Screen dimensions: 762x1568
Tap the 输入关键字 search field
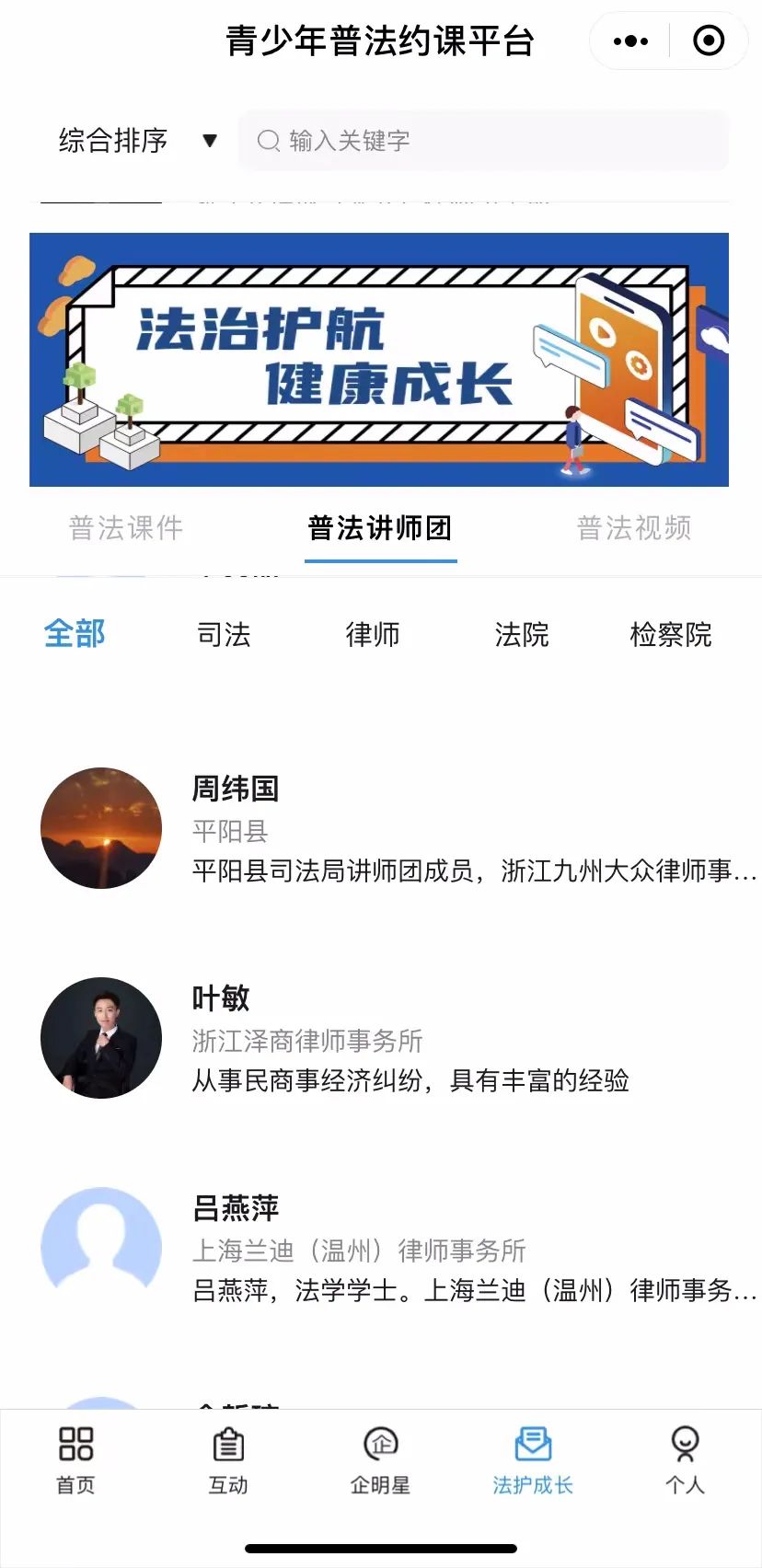pyautogui.click(x=483, y=141)
